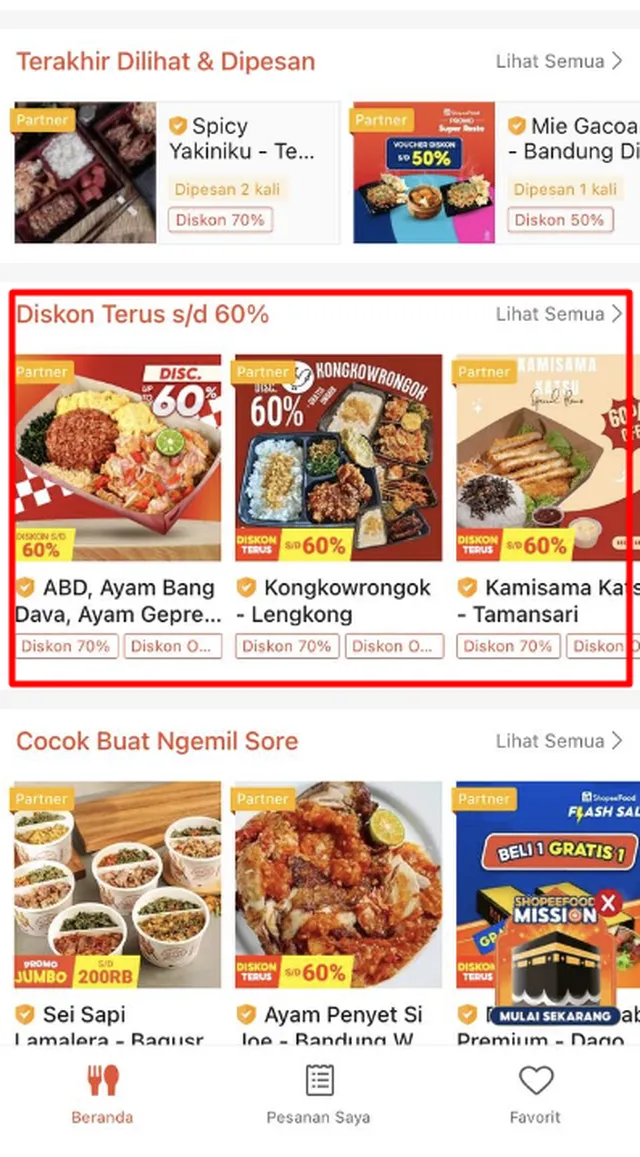Switch to the Beranda tab

(x=102, y=1094)
